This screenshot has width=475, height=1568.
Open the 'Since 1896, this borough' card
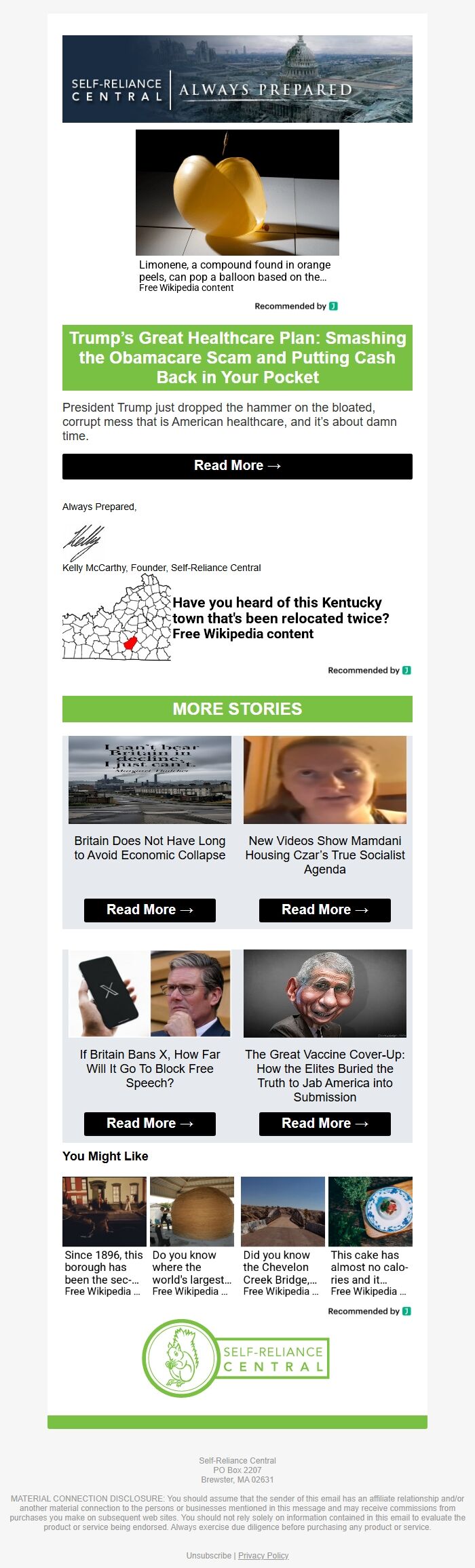tap(104, 1237)
